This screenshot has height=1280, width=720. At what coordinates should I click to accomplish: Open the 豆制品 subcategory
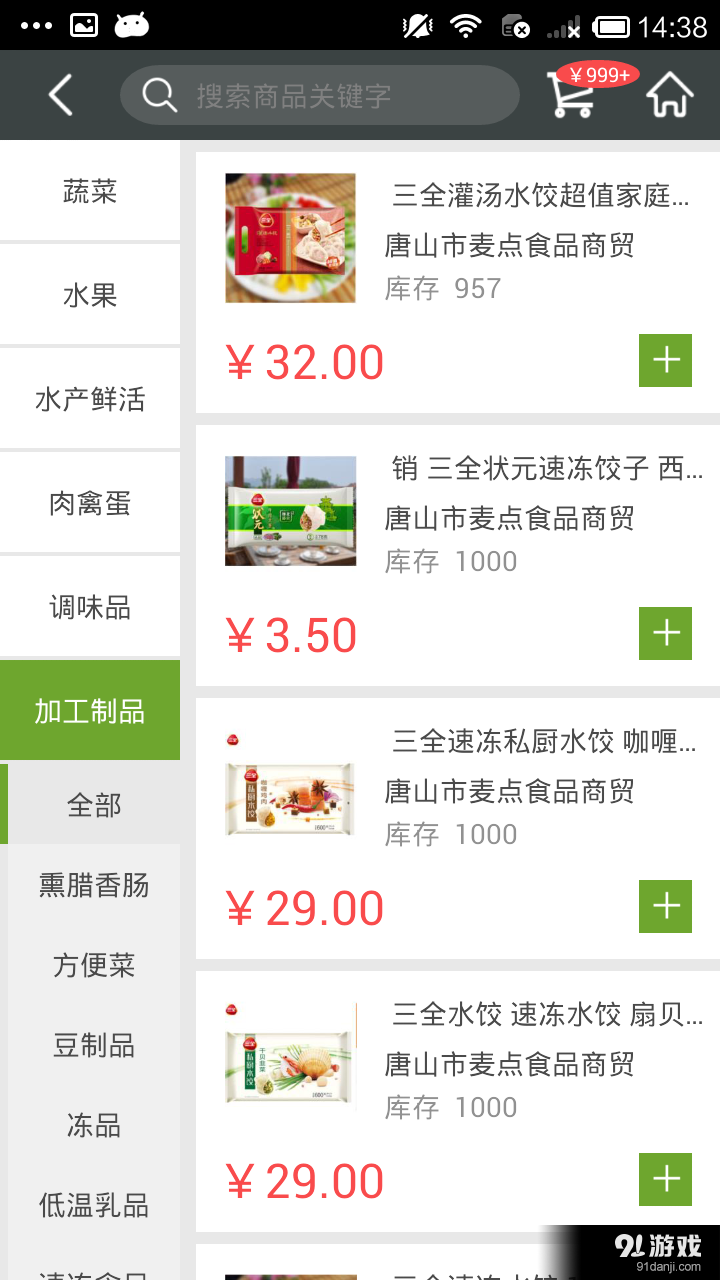point(92,1046)
